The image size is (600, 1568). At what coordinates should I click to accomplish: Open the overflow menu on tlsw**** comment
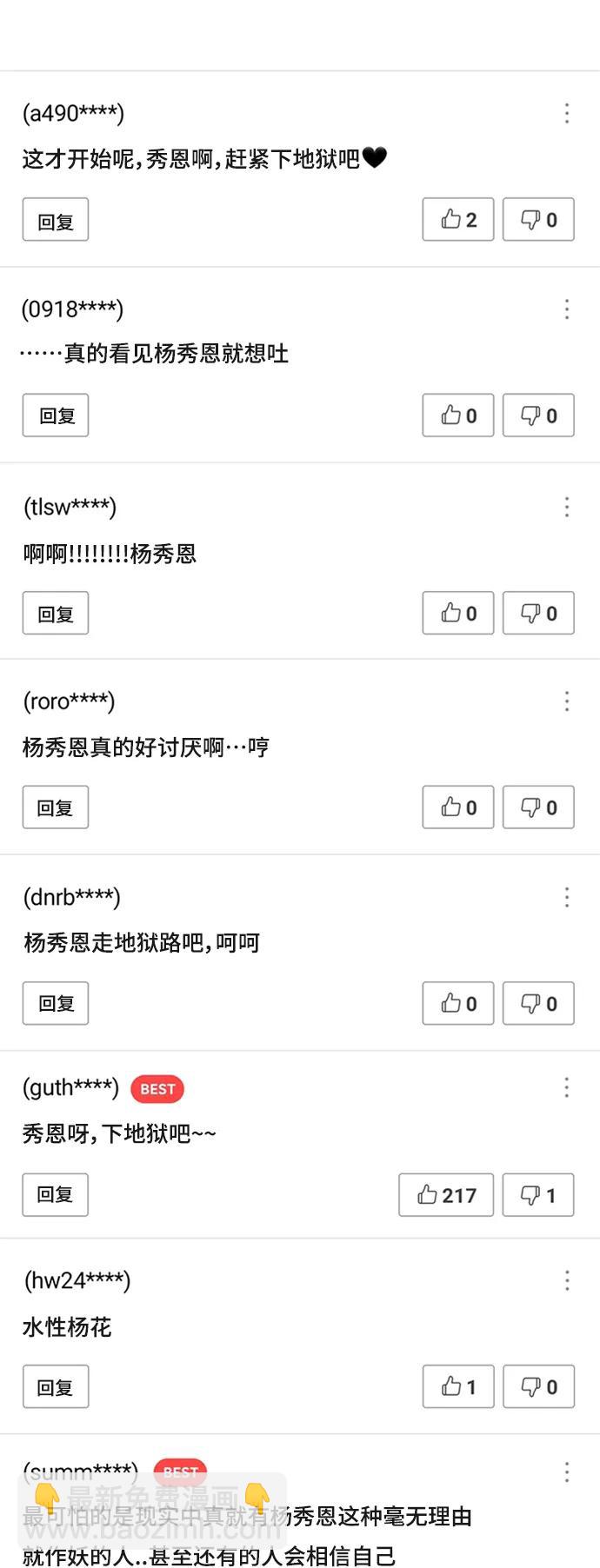567,507
